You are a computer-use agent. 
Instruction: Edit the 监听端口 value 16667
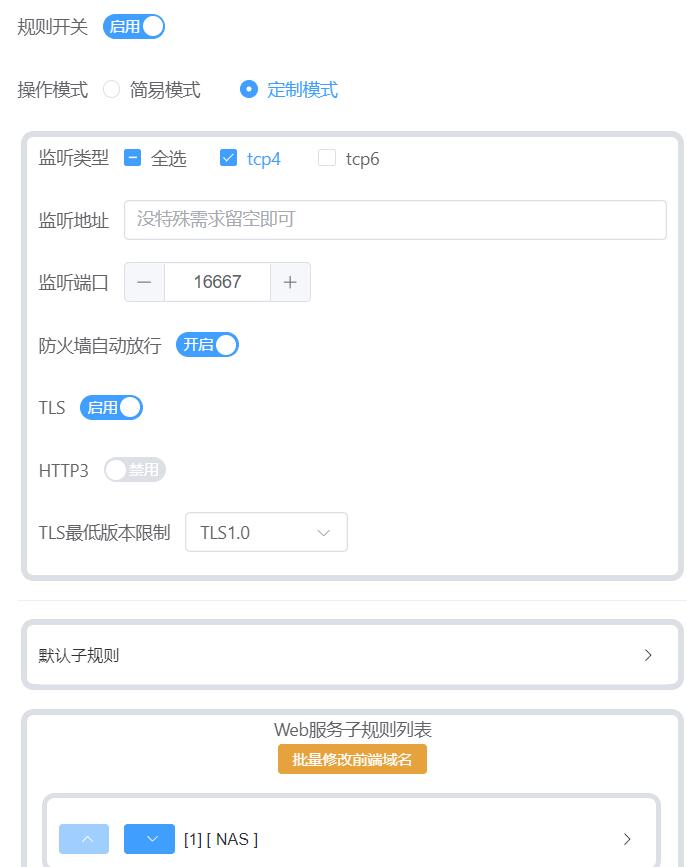[x=217, y=282]
